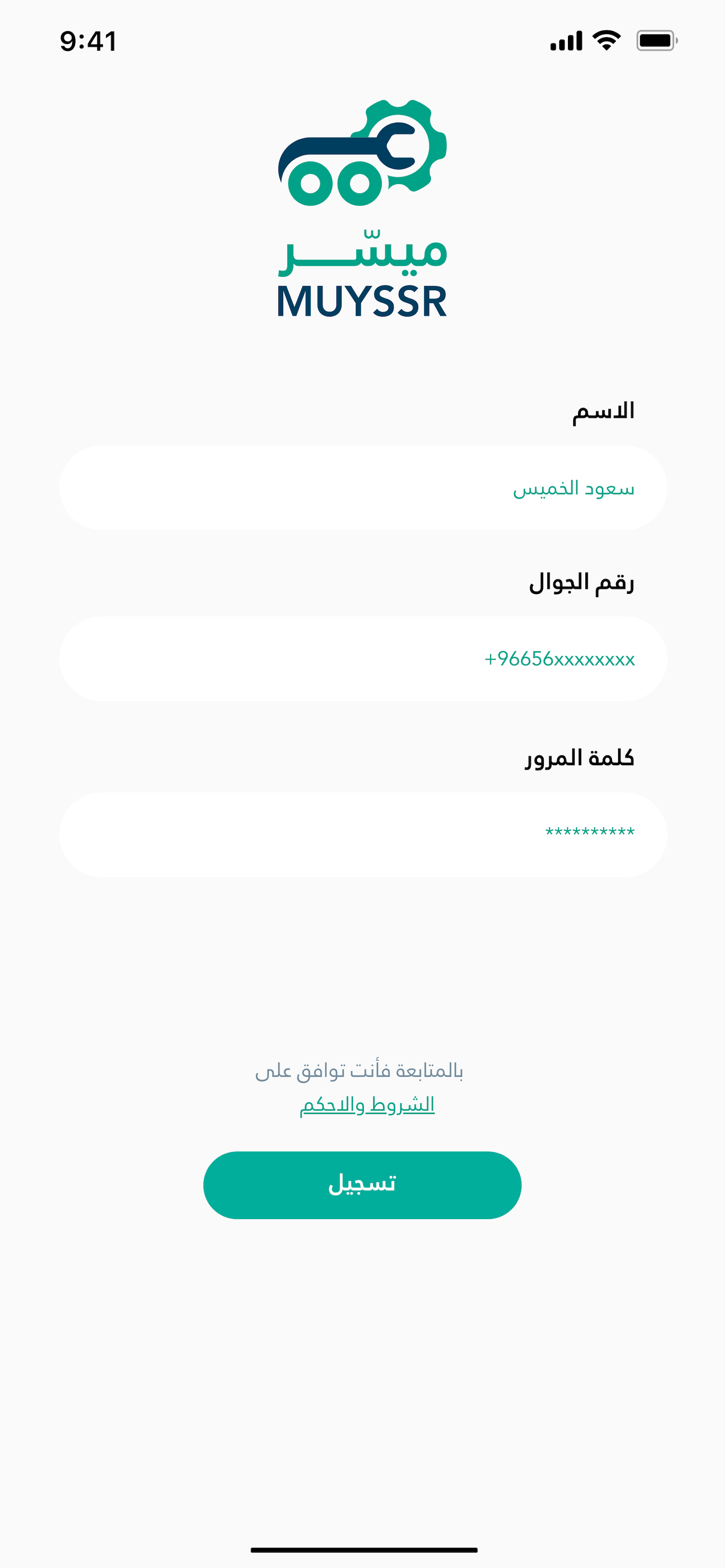Tap the name field (الاسم)
This screenshot has width=725, height=1568.
[363, 488]
